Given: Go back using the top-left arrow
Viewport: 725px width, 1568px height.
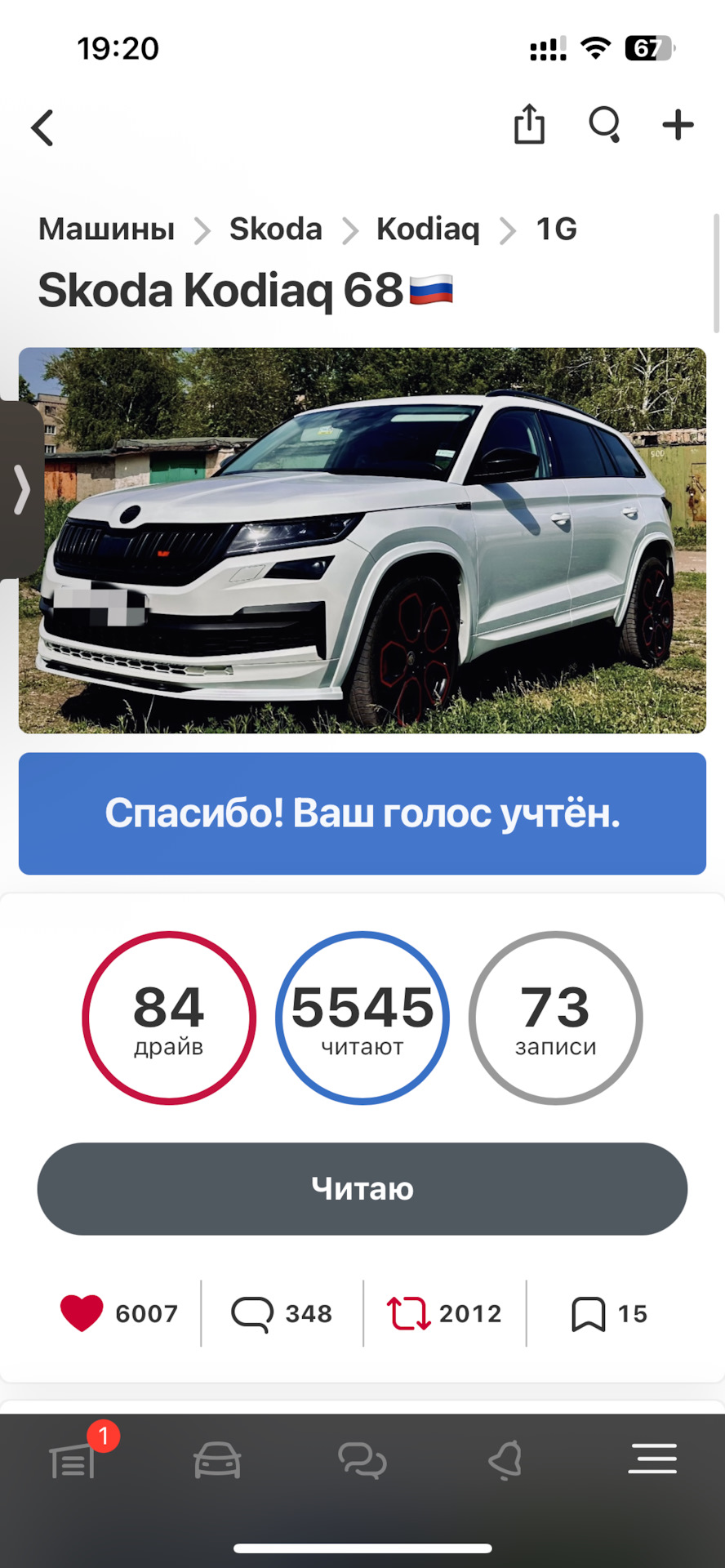Looking at the screenshot, I should point(42,128).
